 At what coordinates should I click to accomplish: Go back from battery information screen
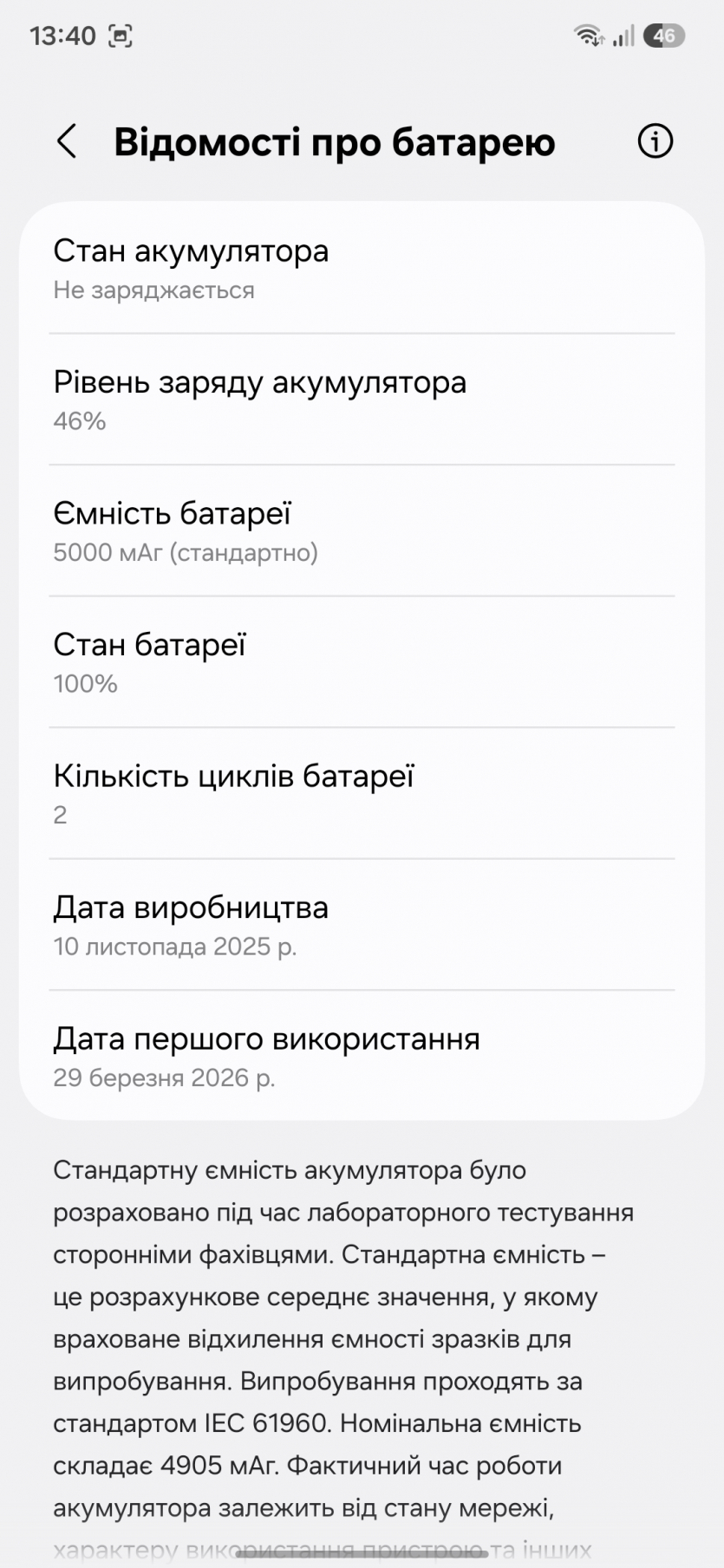click(x=67, y=141)
